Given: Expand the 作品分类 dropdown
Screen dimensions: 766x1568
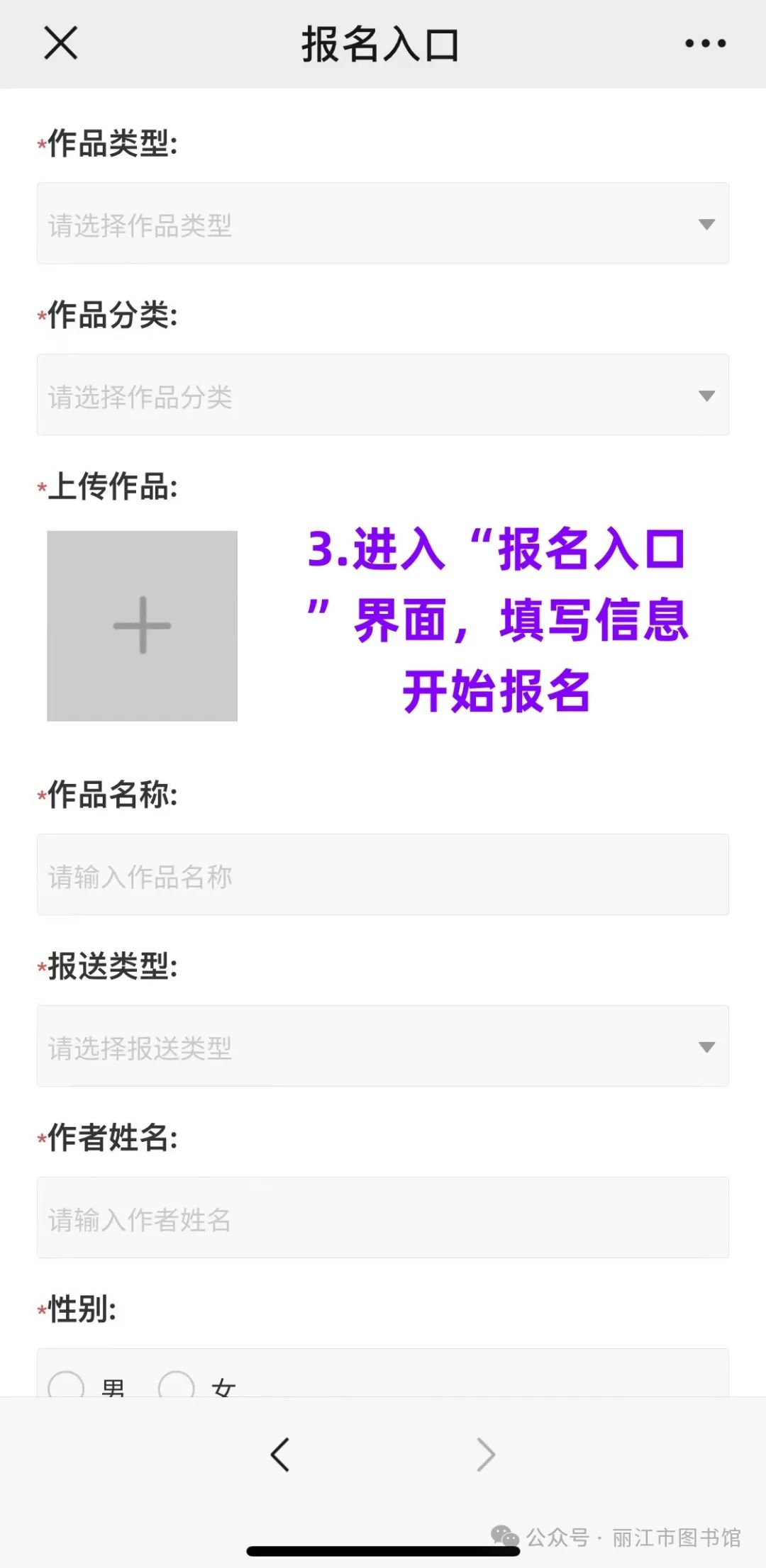Looking at the screenshot, I should [383, 395].
